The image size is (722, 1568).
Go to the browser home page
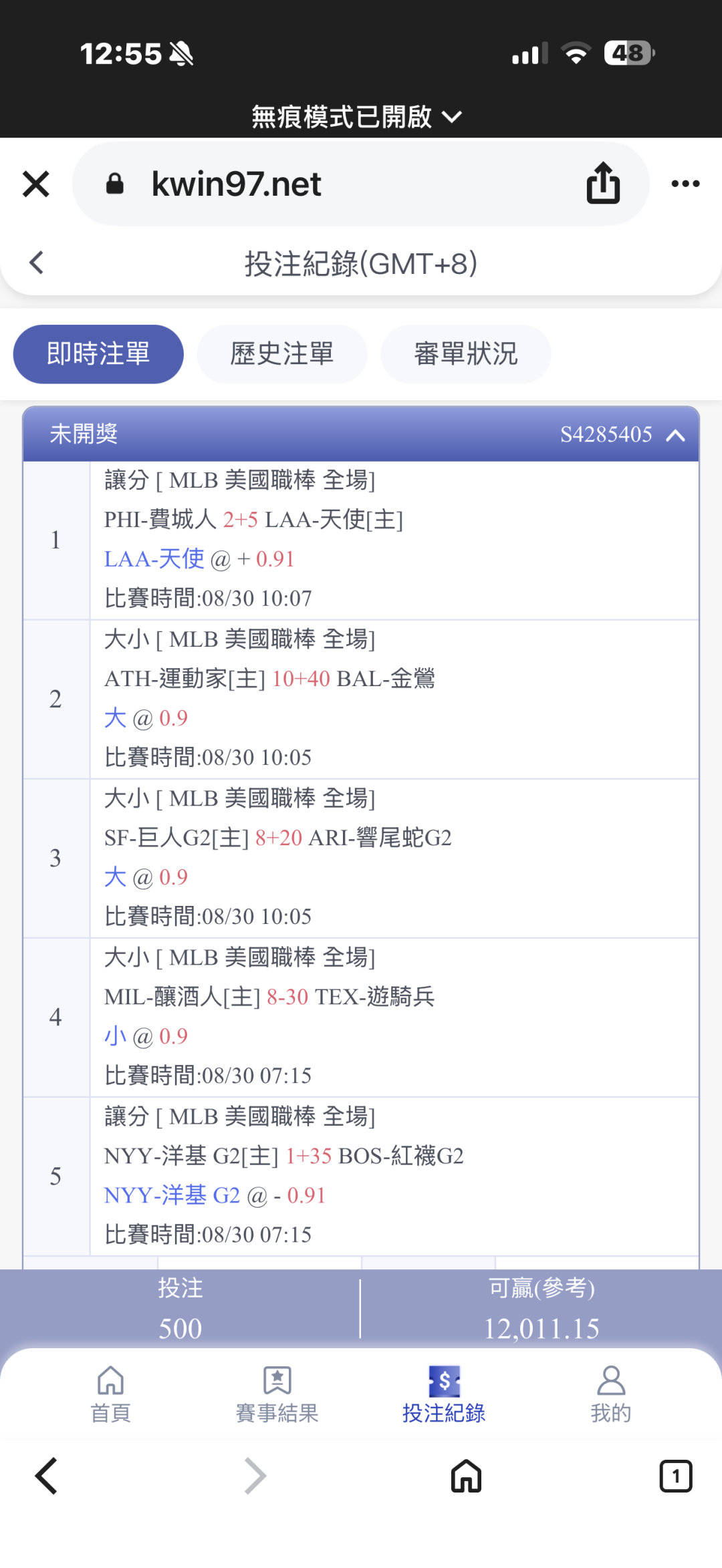pos(466,1476)
